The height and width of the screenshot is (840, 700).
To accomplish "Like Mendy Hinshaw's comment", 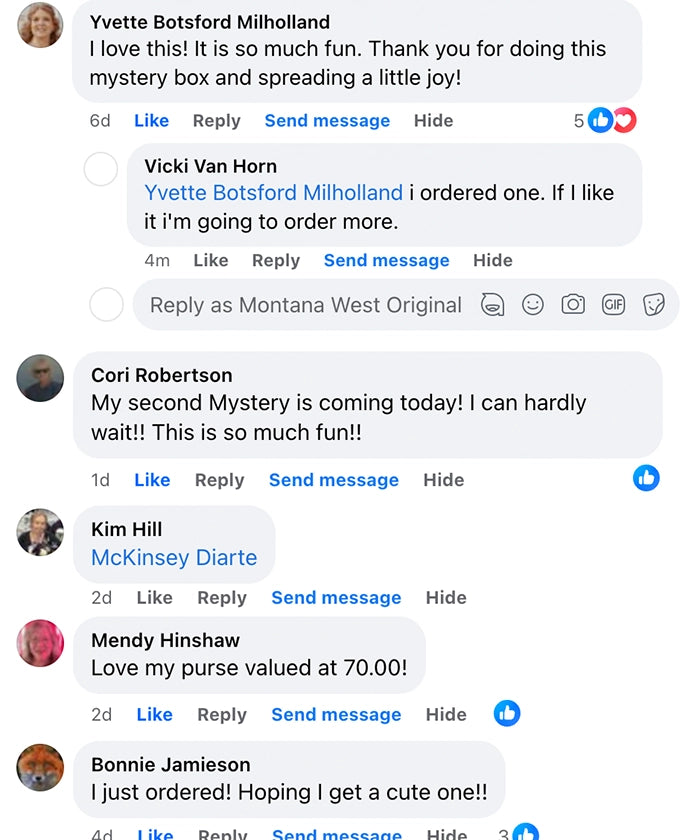I will coord(154,714).
